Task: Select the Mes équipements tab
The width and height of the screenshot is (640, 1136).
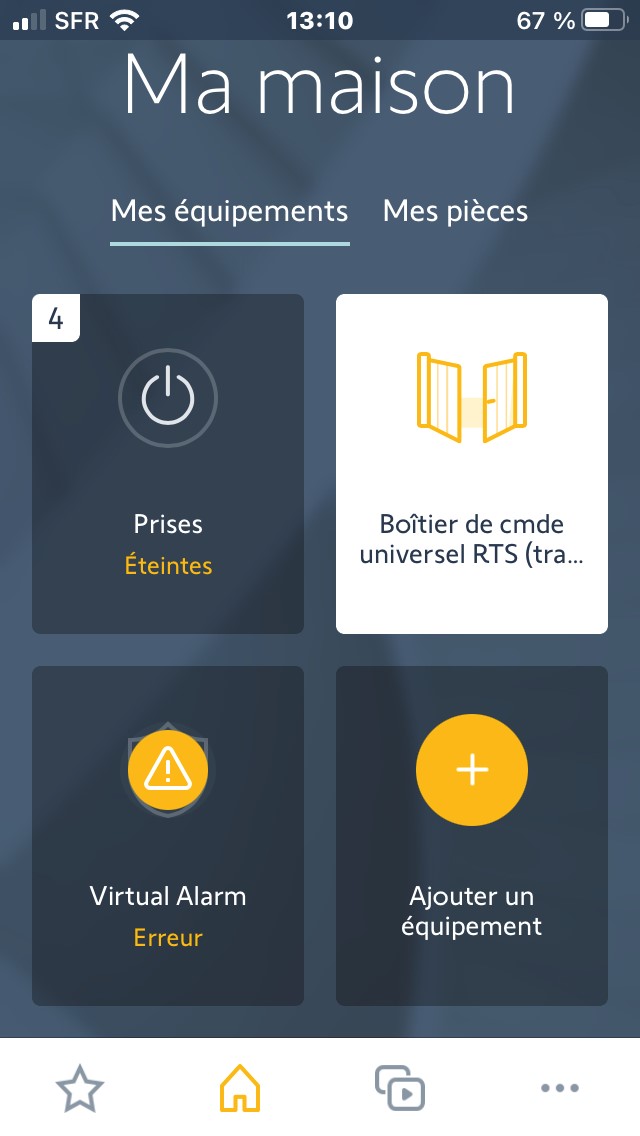Action: (230, 212)
